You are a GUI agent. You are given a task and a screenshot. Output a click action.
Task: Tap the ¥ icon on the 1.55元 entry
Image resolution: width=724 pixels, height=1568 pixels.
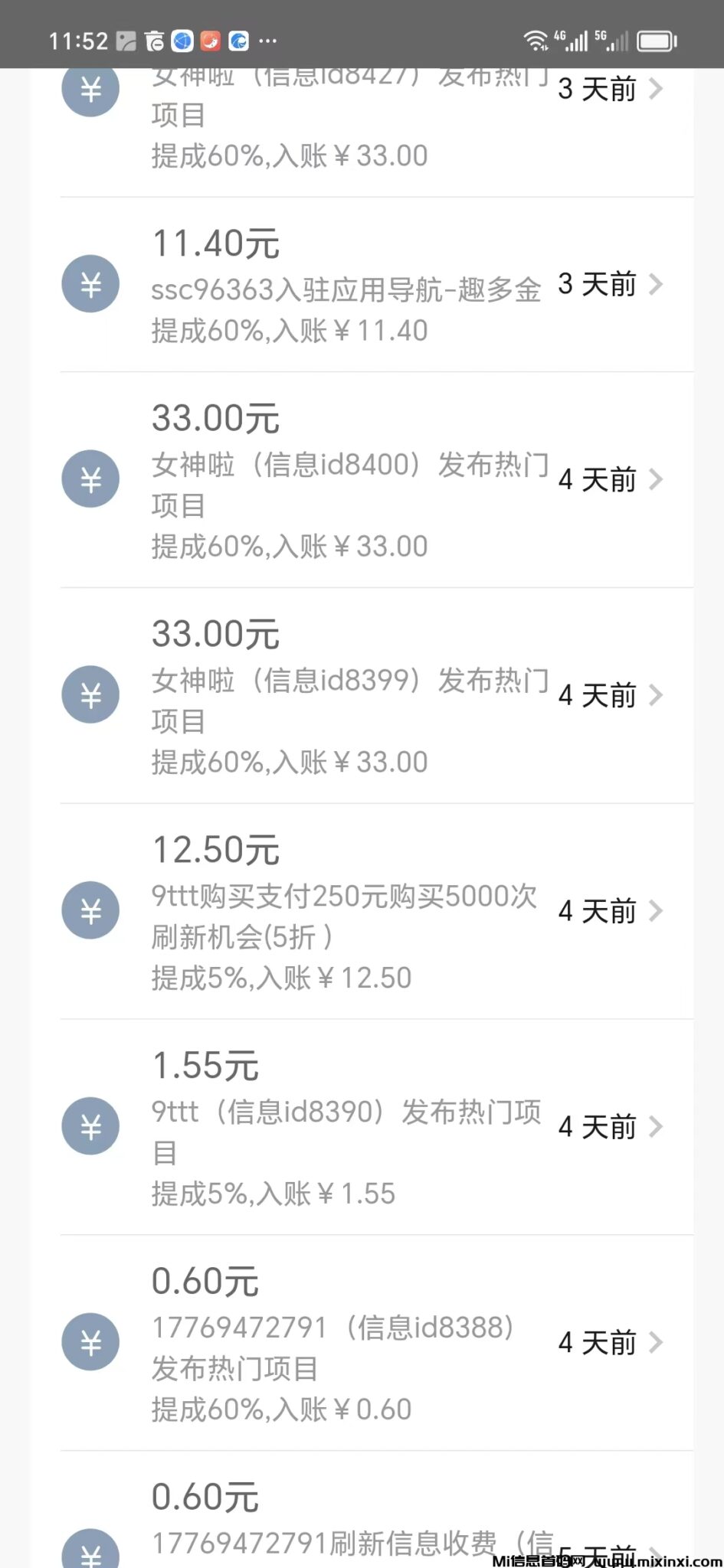(90, 1126)
